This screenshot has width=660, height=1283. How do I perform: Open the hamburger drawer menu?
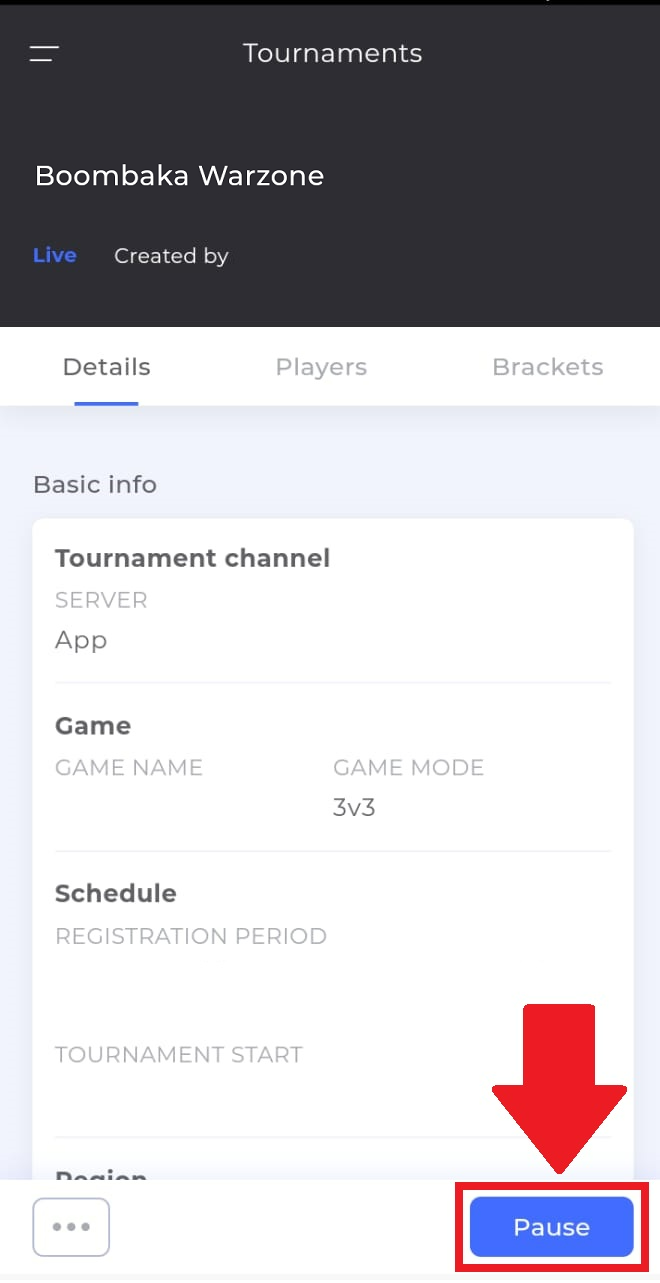pyautogui.click(x=44, y=54)
